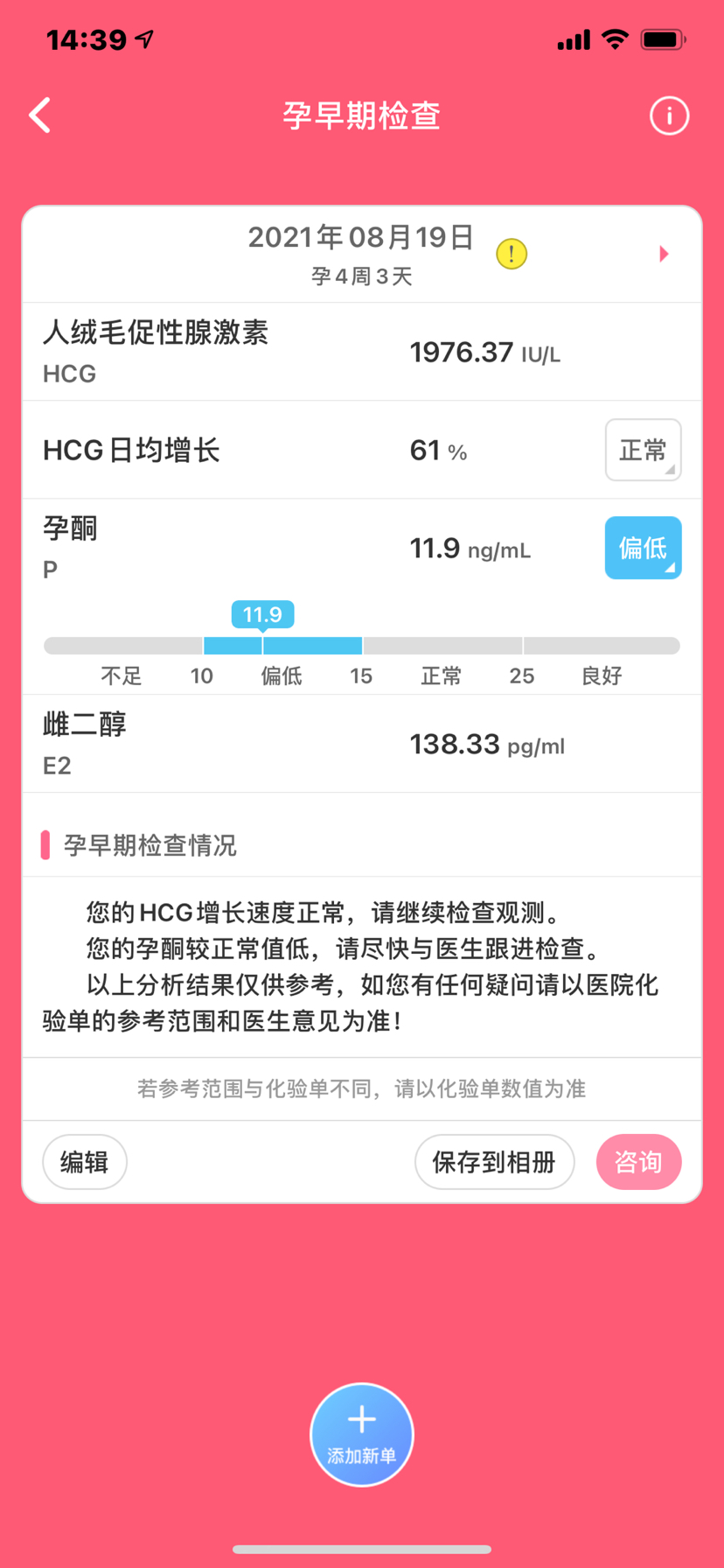Go back using the top-left arrow

click(40, 115)
